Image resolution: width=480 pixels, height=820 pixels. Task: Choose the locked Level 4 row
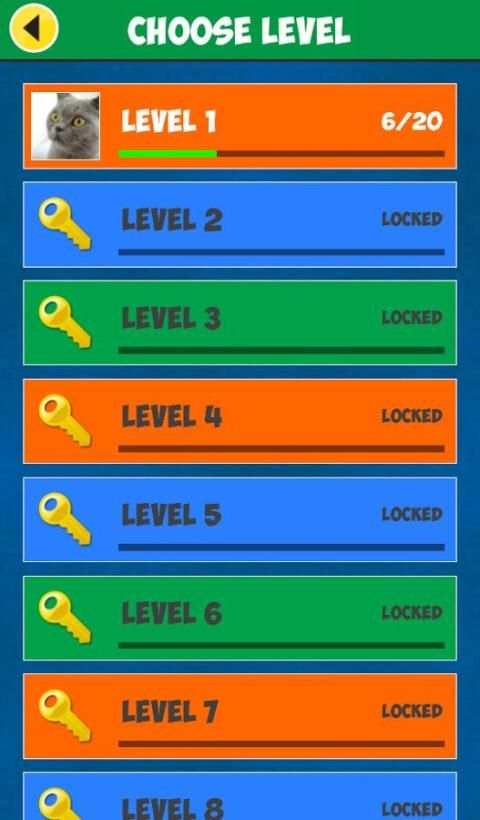pyautogui.click(x=240, y=421)
